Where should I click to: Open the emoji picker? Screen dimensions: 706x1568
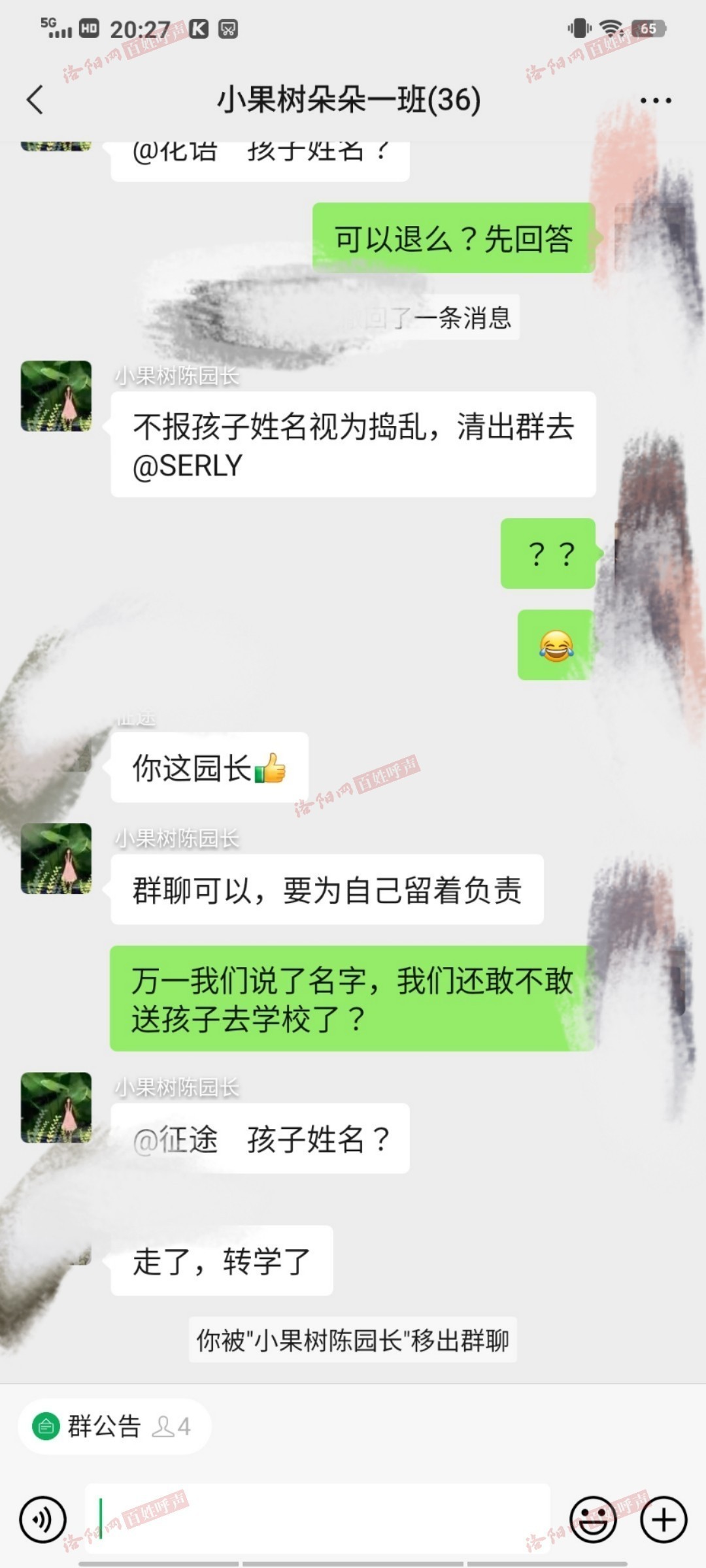click(x=593, y=1520)
